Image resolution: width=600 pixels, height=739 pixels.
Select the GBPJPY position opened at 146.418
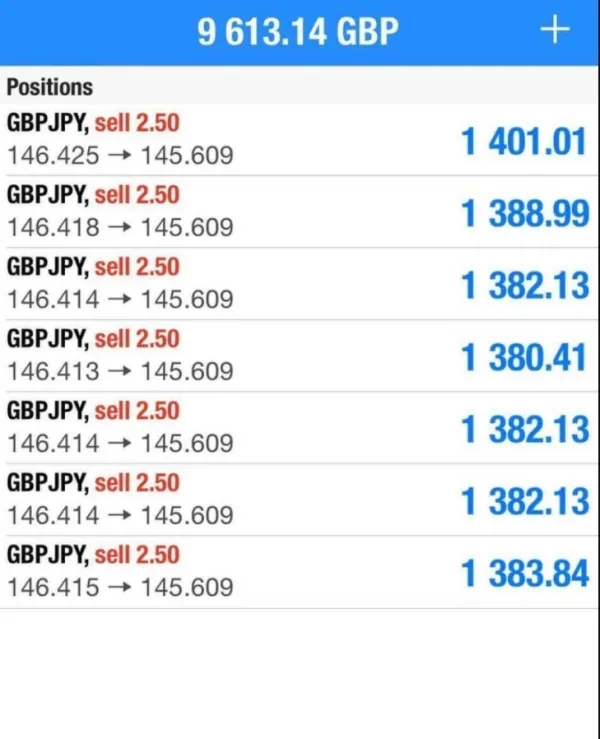[x=300, y=212]
